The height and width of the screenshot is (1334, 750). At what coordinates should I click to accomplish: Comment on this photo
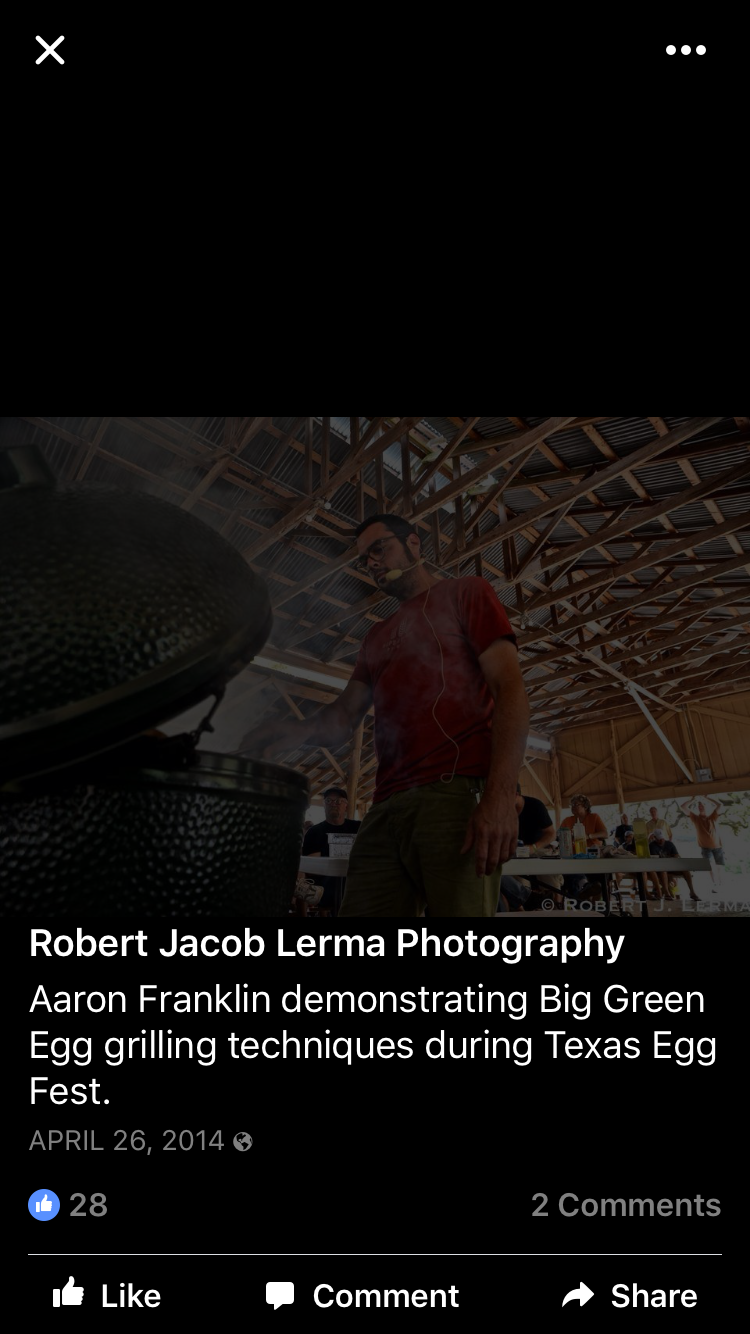(362, 1296)
